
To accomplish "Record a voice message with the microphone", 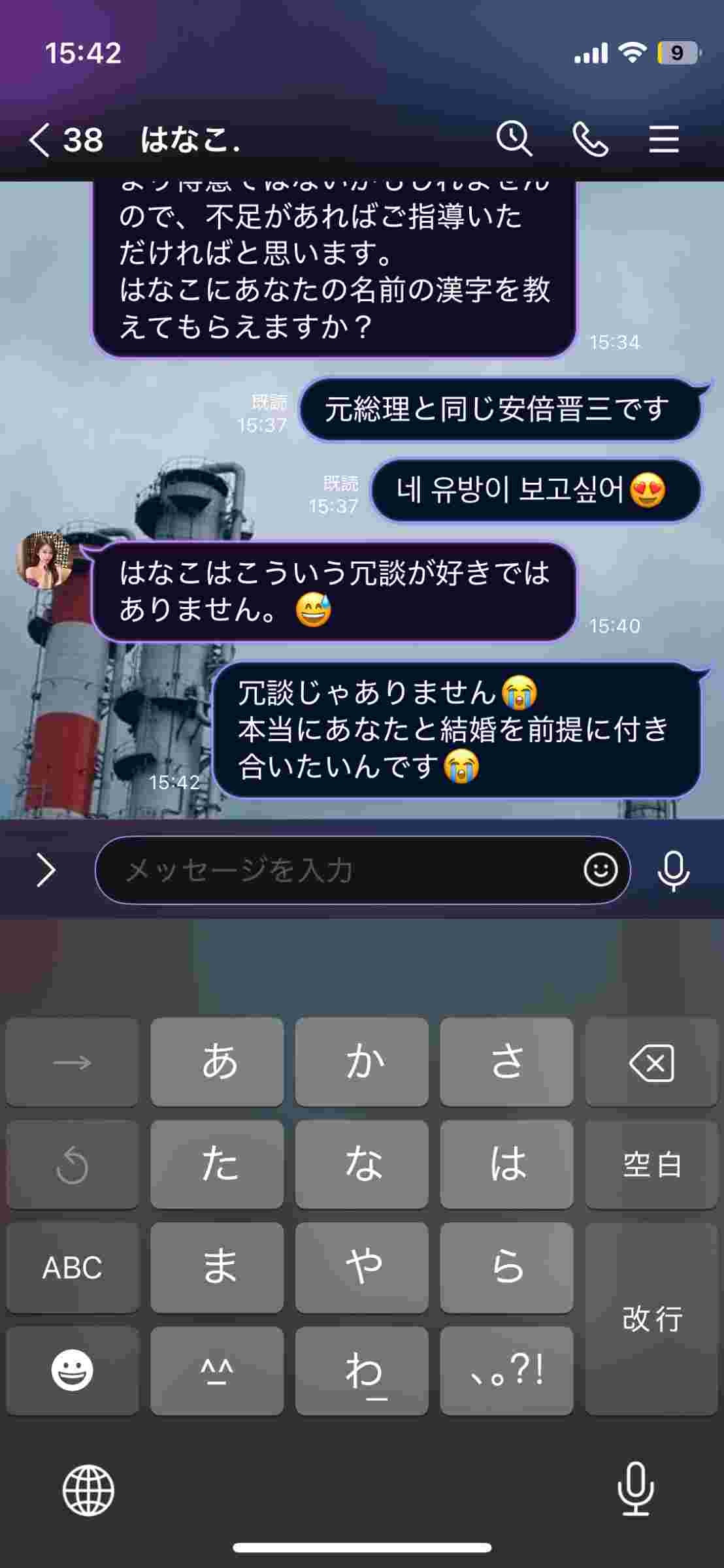I will coord(674,871).
